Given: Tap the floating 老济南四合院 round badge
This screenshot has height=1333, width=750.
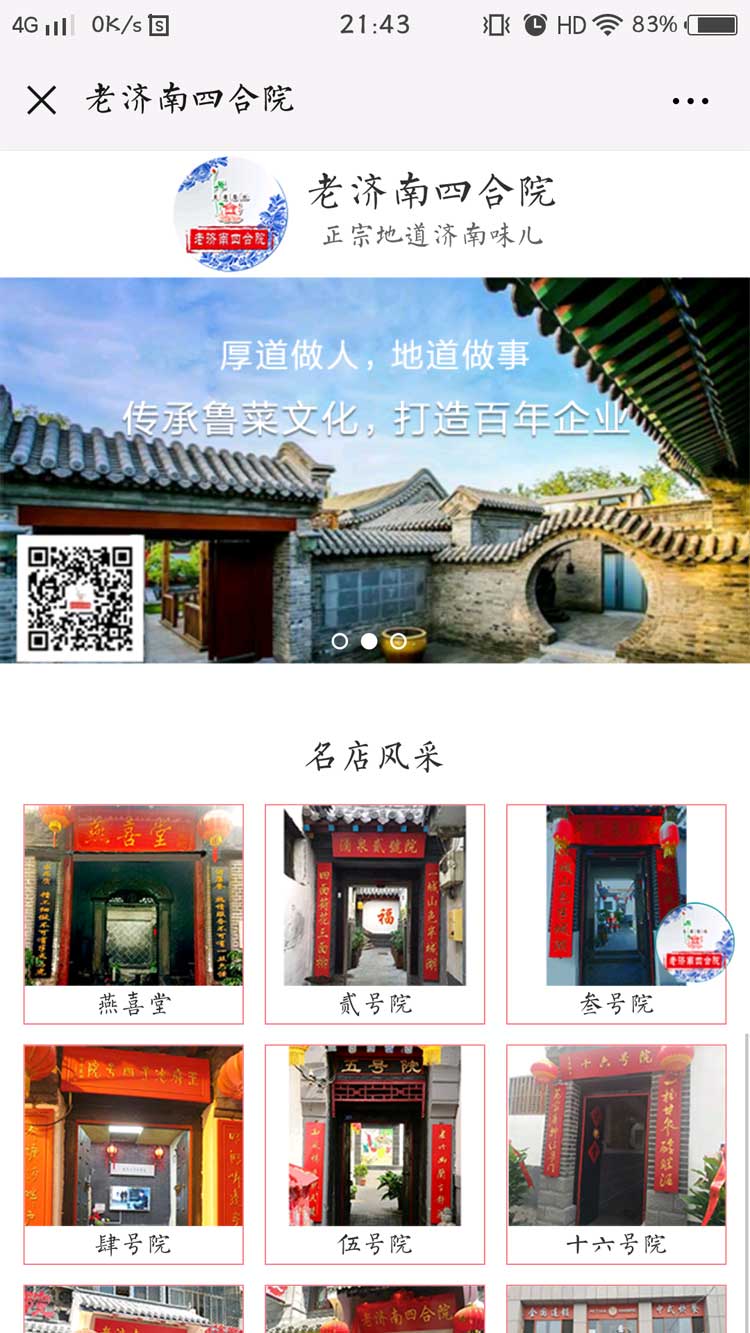Looking at the screenshot, I should coord(695,942).
